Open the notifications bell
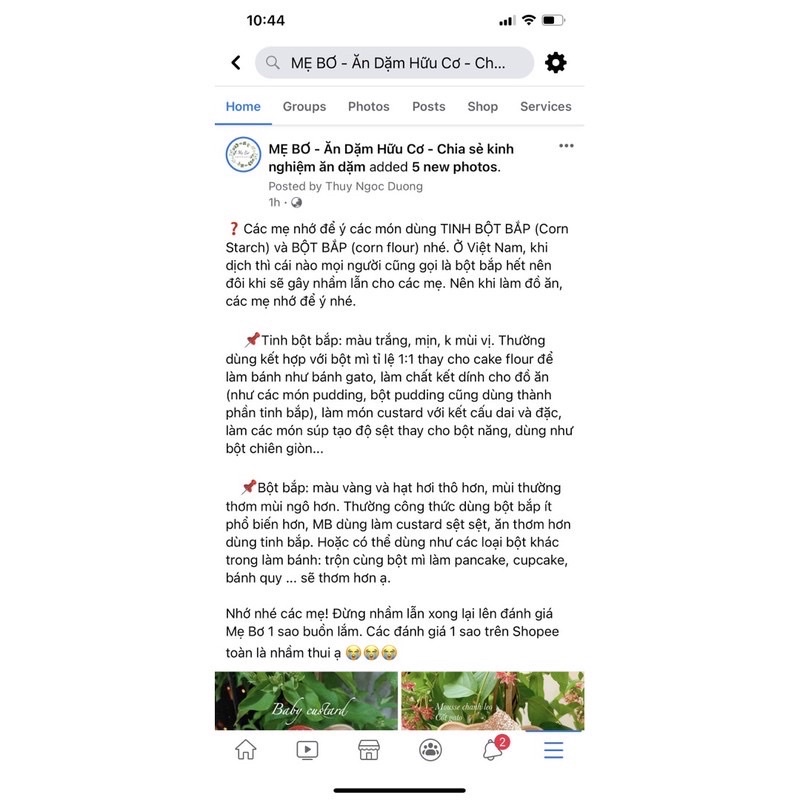The height and width of the screenshot is (800, 800). 493,749
